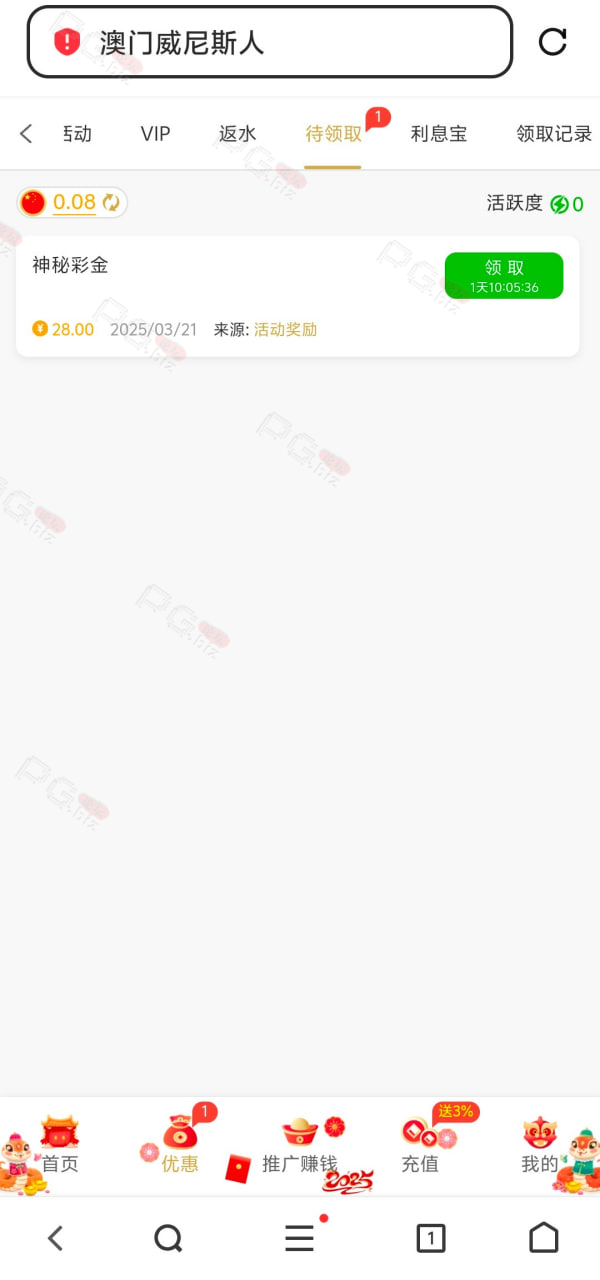Reload the page with the refresh icon
Image resolution: width=600 pixels, height=1280 pixels.
coord(553,41)
